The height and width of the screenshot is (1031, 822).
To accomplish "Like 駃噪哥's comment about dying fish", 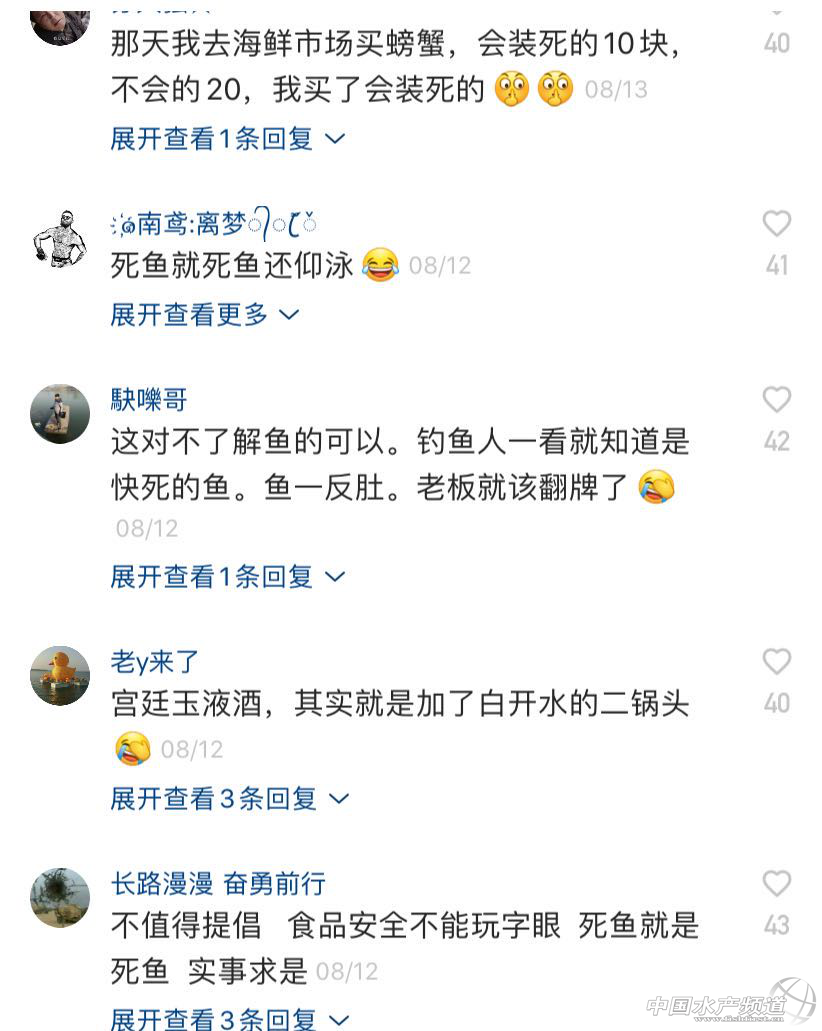I will click(x=776, y=400).
